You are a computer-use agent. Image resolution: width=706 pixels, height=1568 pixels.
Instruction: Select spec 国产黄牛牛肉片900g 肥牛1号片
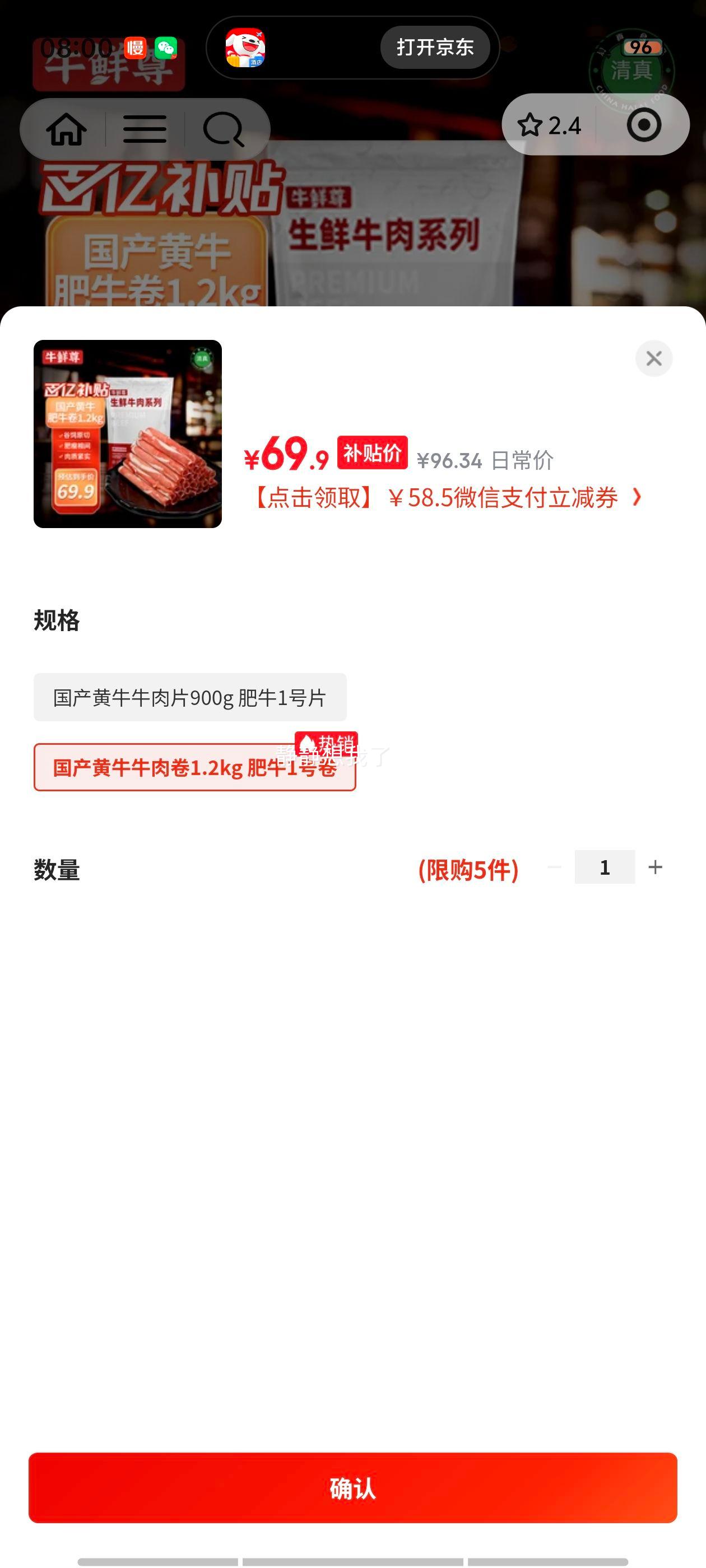[189, 698]
